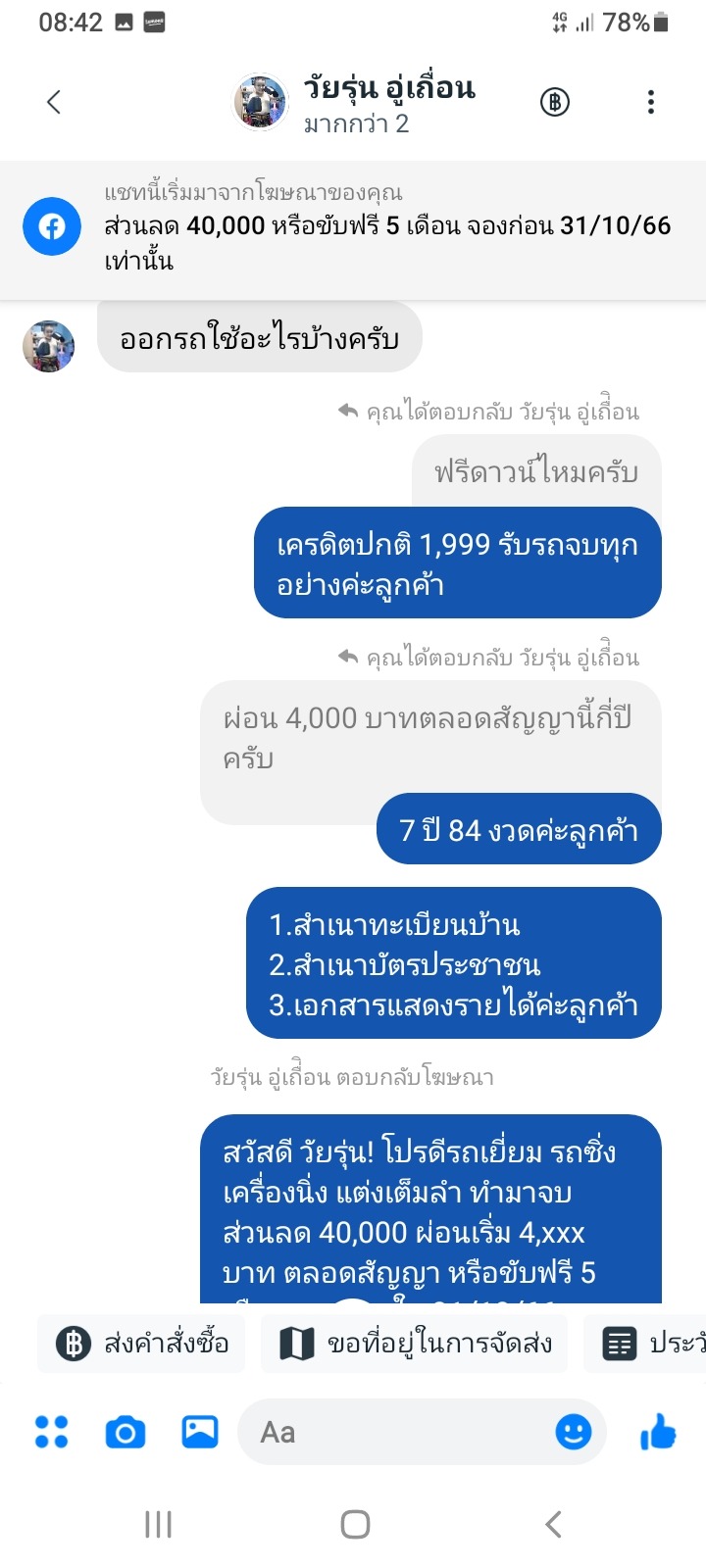Tap the sender's avatar beside ออกรถใช้อะไรบ้างครับ
This screenshot has width=706, height=1568.
[x=49, y=347]
